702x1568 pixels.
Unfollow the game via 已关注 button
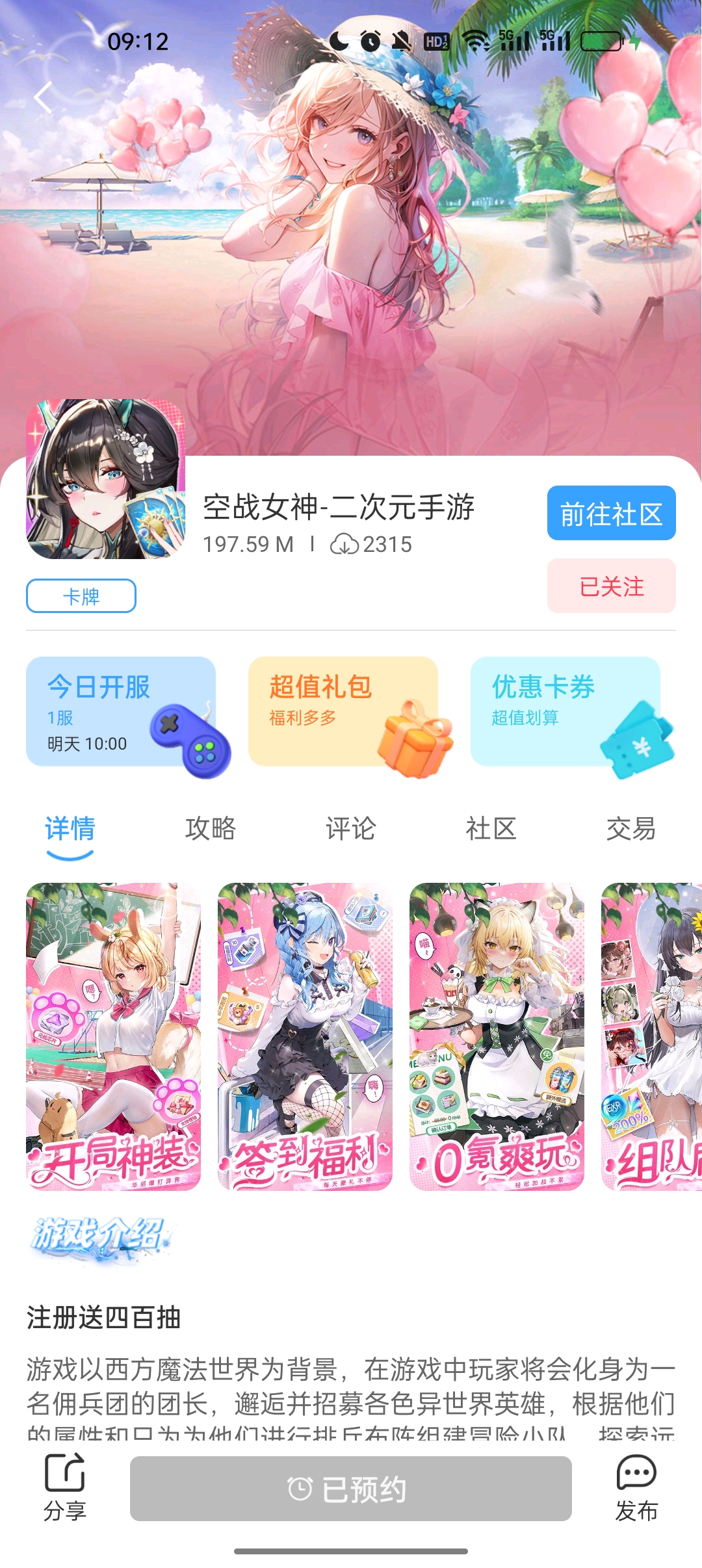coord(611,586)
